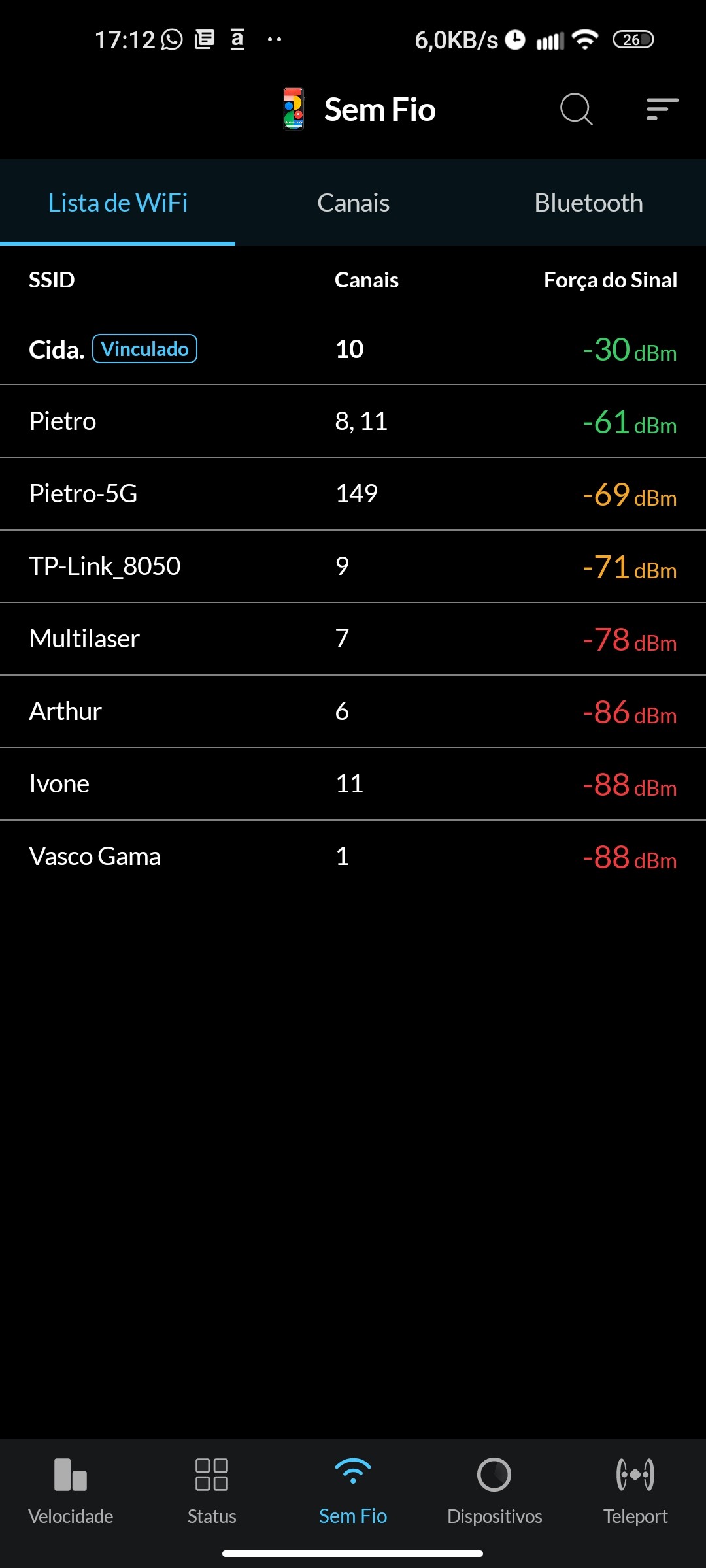Open the Pietro network details

pos(353,421)
